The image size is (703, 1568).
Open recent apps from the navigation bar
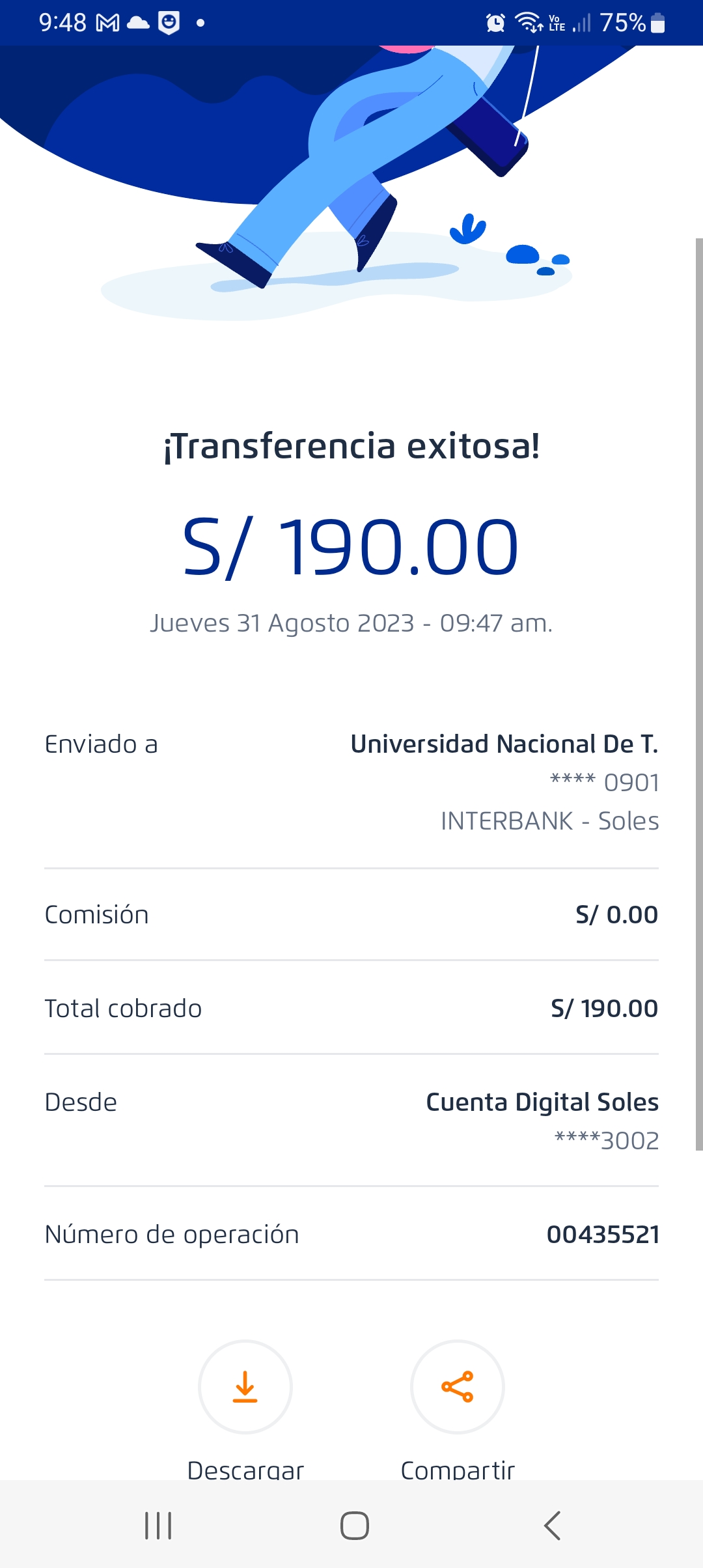click(158, 1526)
